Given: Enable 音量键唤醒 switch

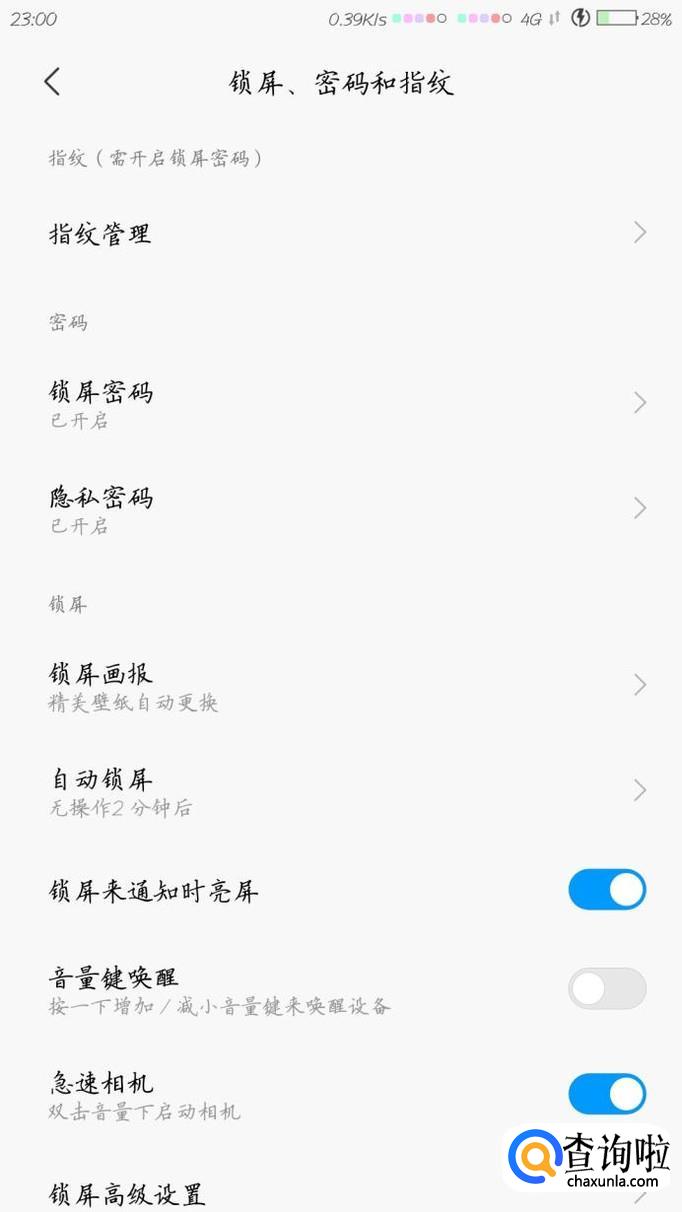Looking at the screenshot, I should (607, 989).
